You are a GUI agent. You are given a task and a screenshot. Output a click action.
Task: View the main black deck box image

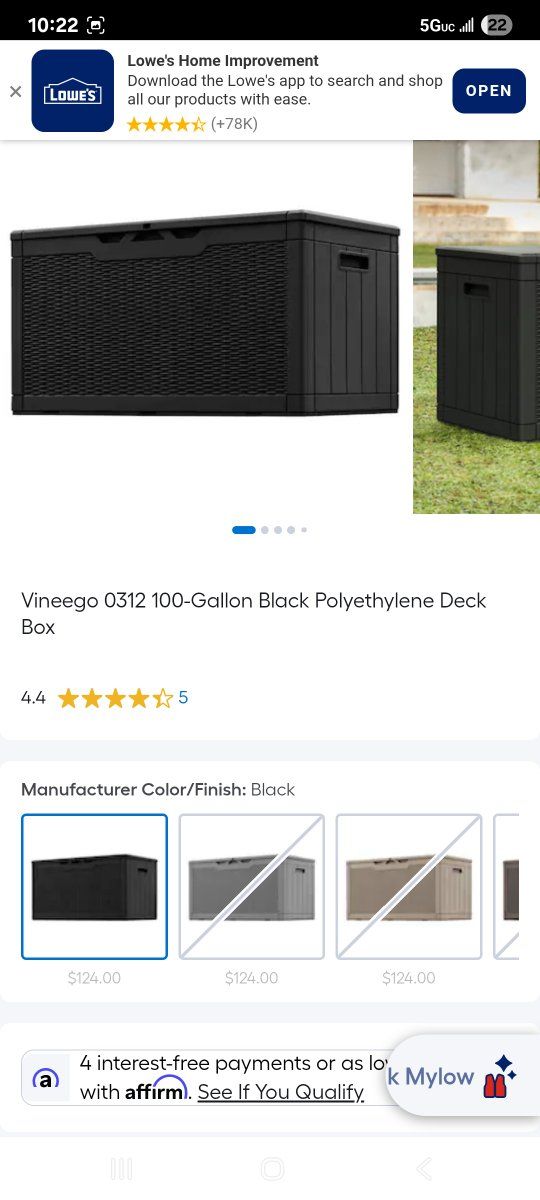coord(205,314)
